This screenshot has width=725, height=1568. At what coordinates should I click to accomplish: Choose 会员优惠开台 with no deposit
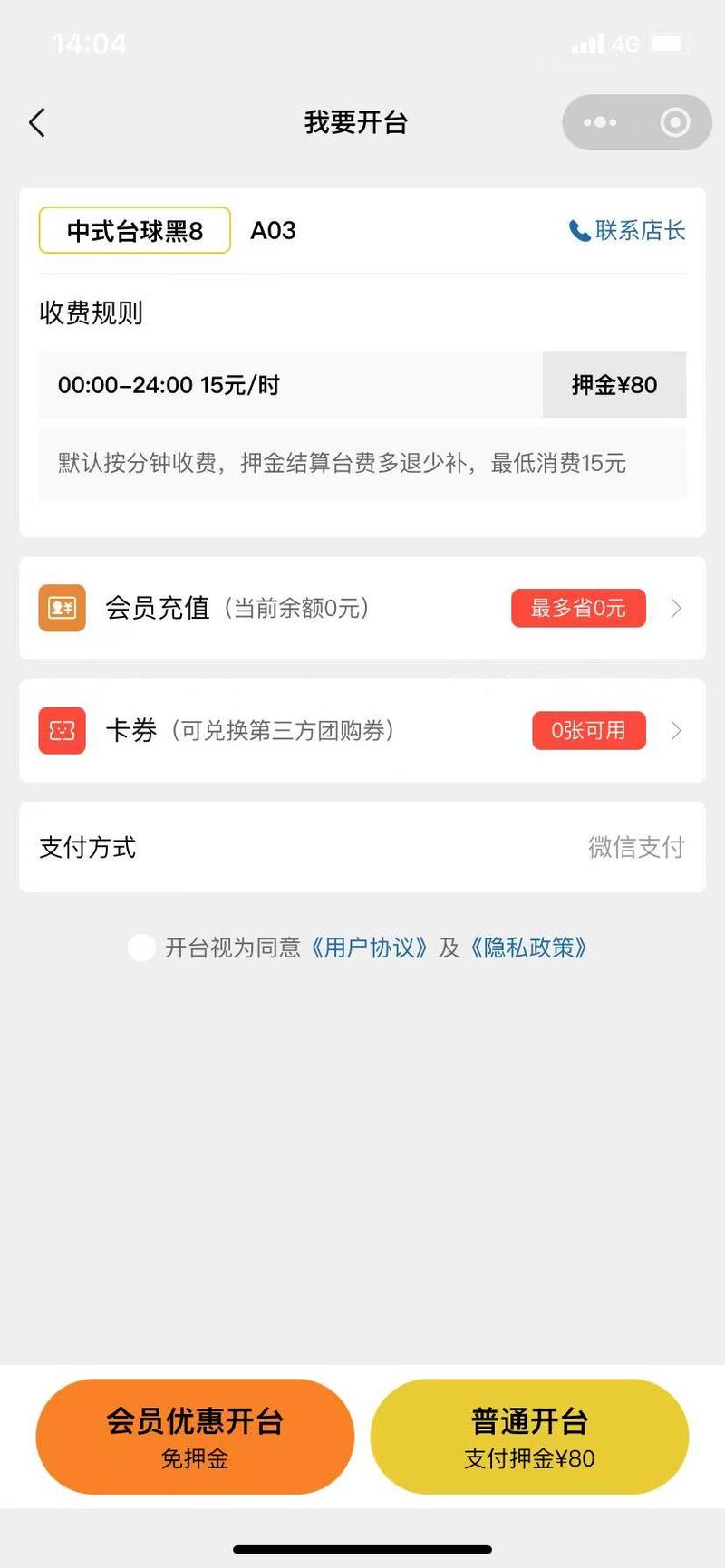(x=195, y=1437)
